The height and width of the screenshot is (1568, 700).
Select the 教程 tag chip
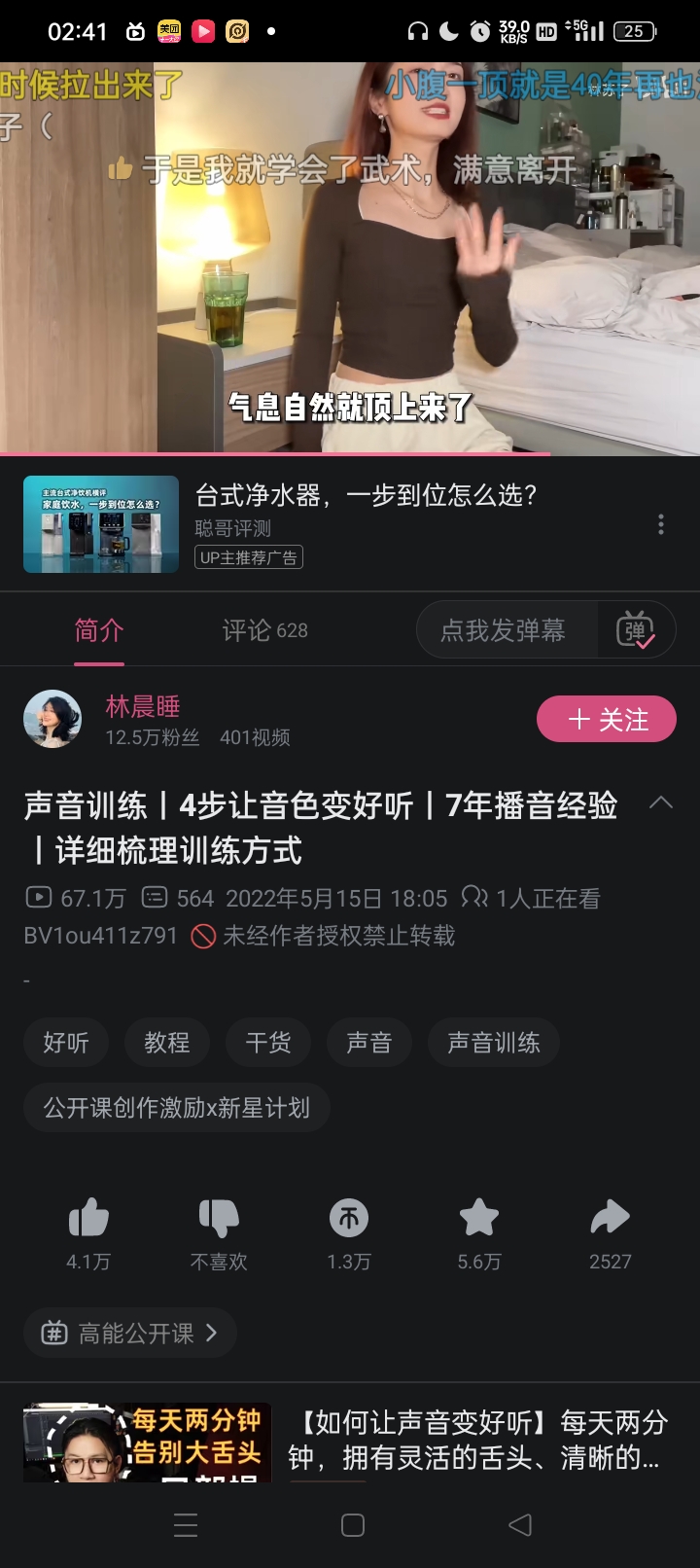pyautogui.click(x=167, y=1043)
